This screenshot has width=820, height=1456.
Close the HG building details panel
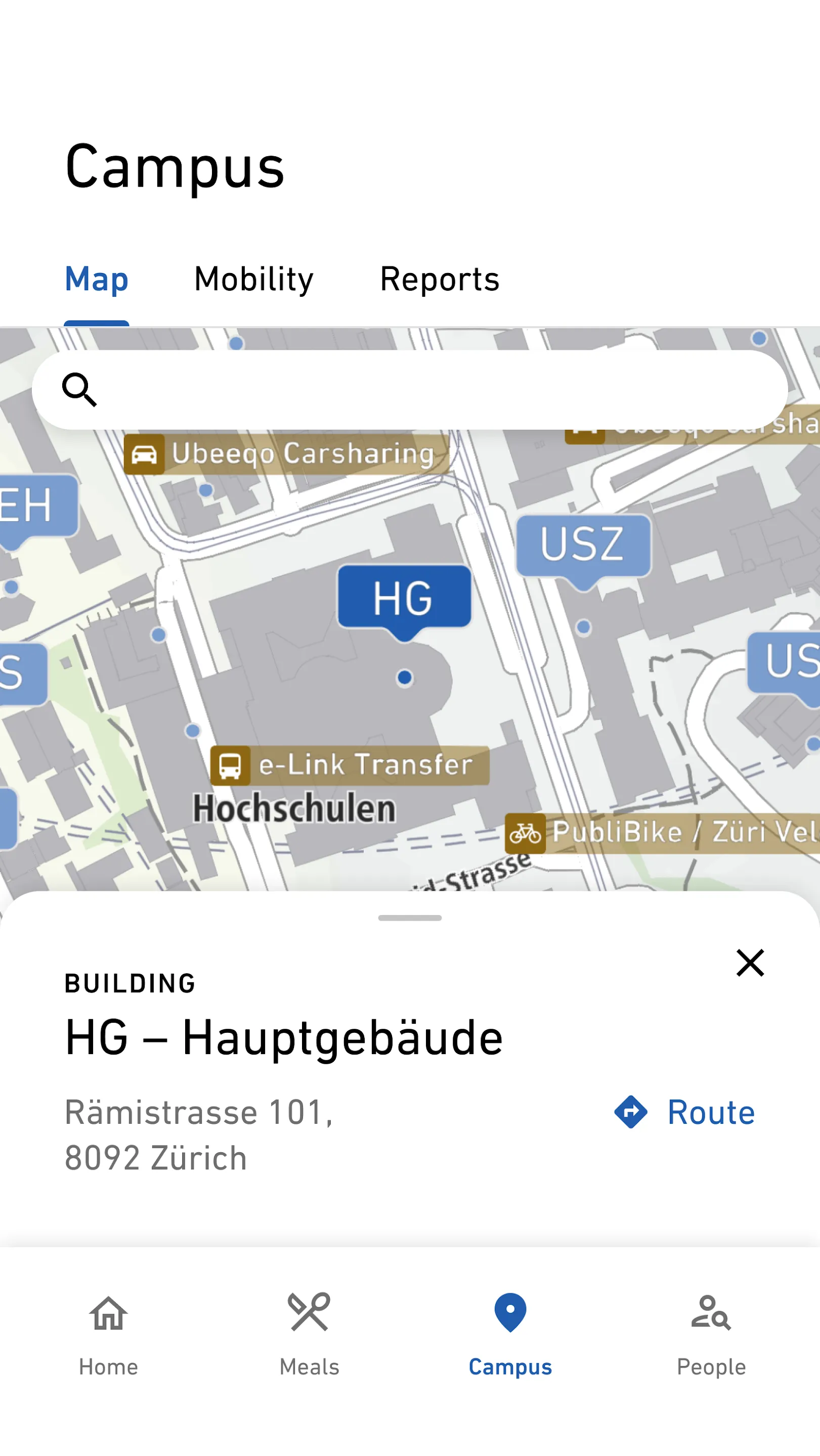pos(750,963)
